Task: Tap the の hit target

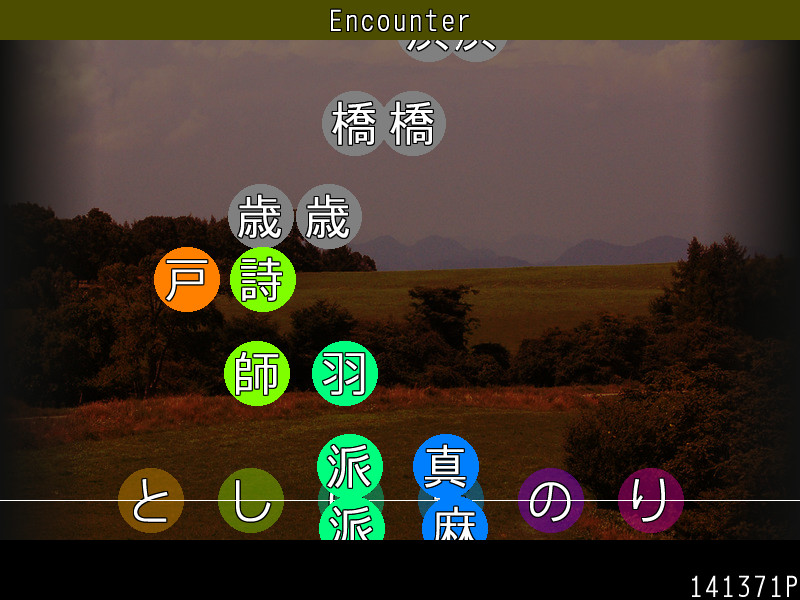Action: click(551, 501)
